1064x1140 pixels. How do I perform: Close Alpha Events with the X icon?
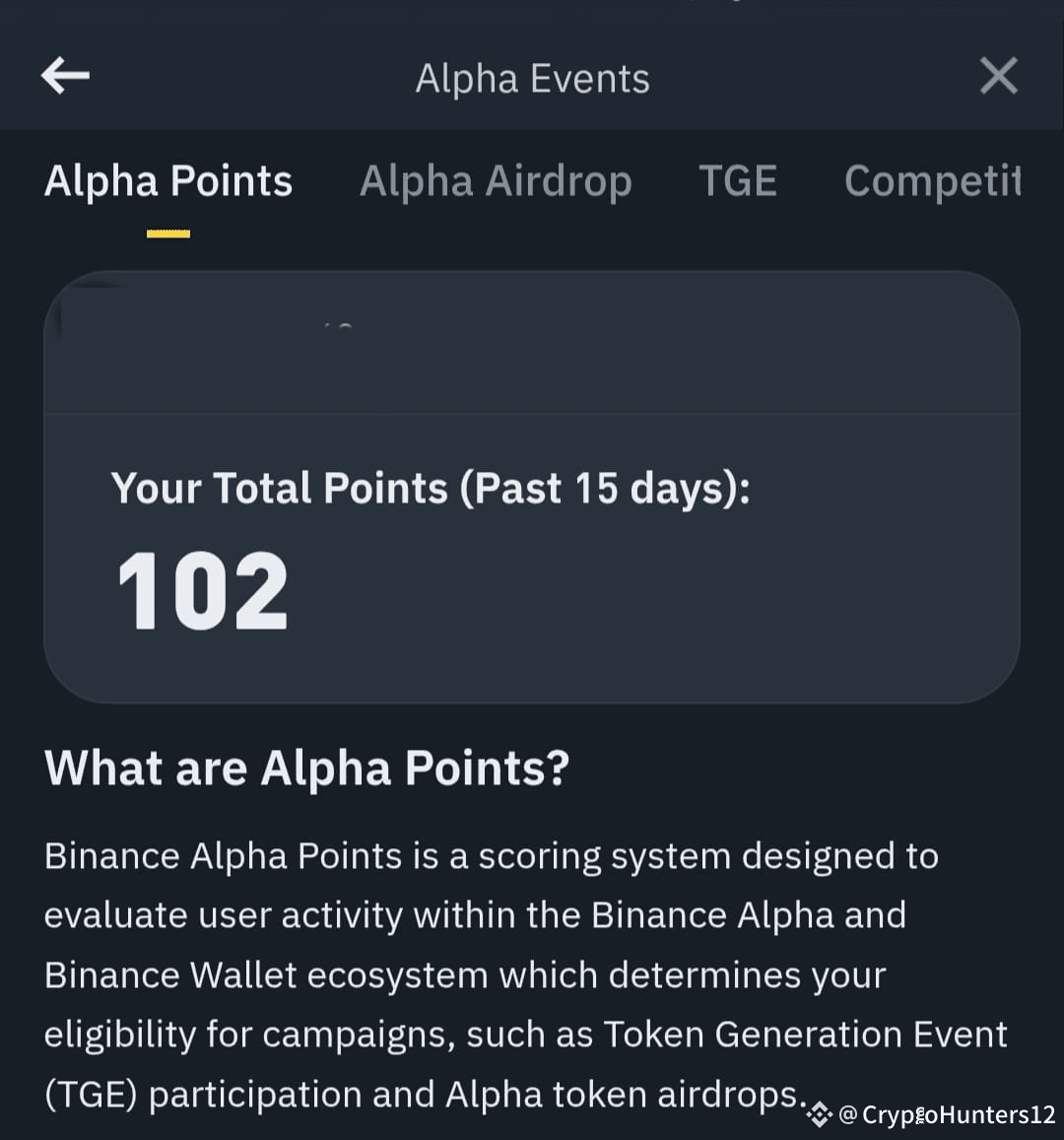(998, 75)
